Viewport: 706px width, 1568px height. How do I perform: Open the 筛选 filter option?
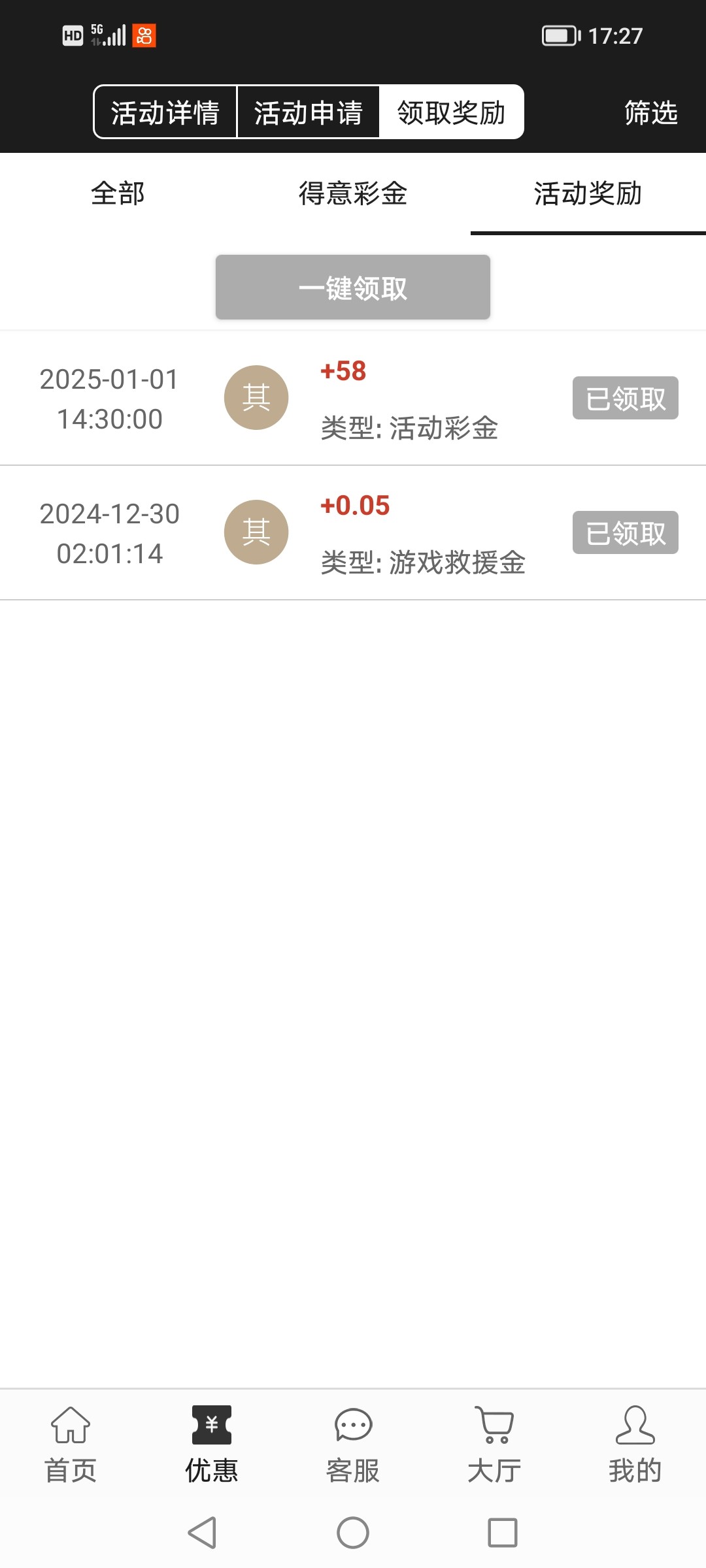651,112
